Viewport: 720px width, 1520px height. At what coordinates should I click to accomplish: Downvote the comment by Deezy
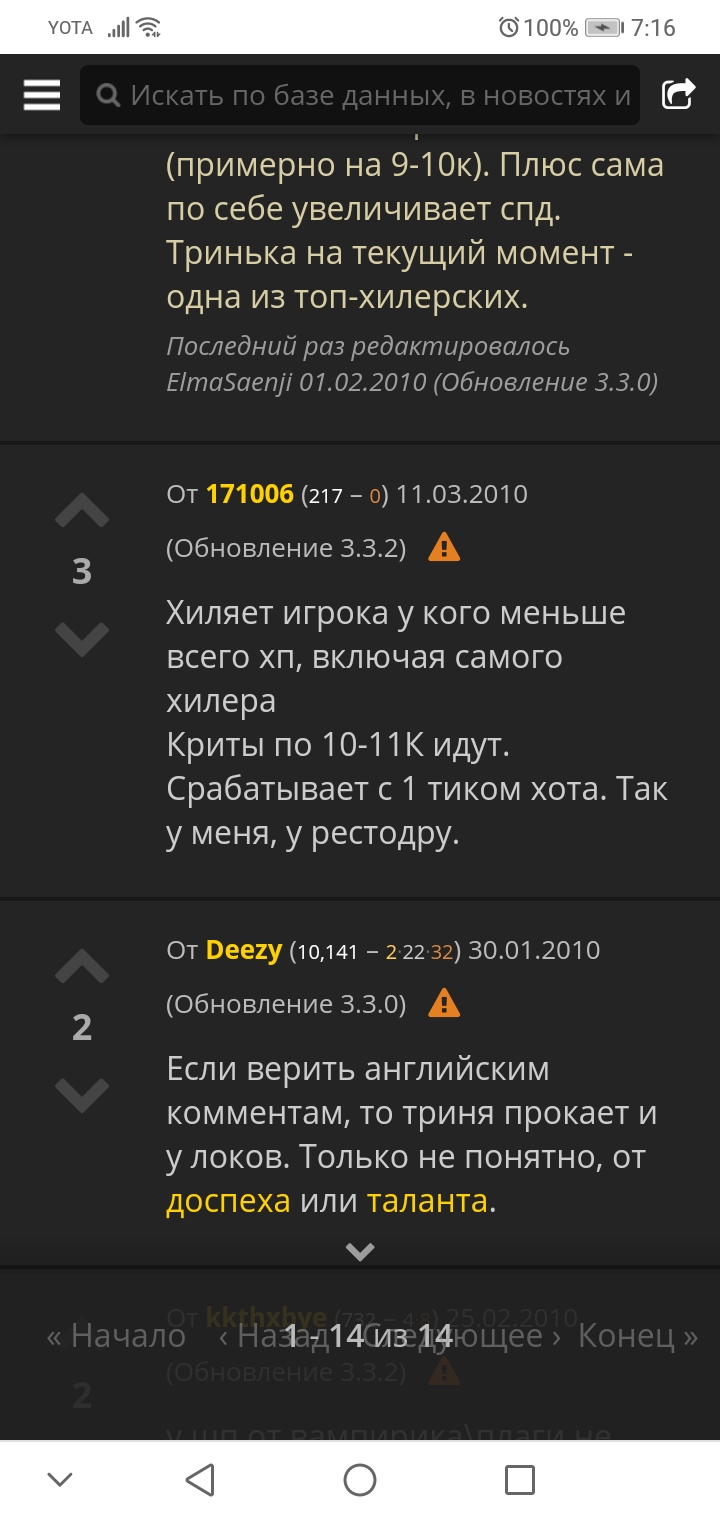[x=82, y=1095]
